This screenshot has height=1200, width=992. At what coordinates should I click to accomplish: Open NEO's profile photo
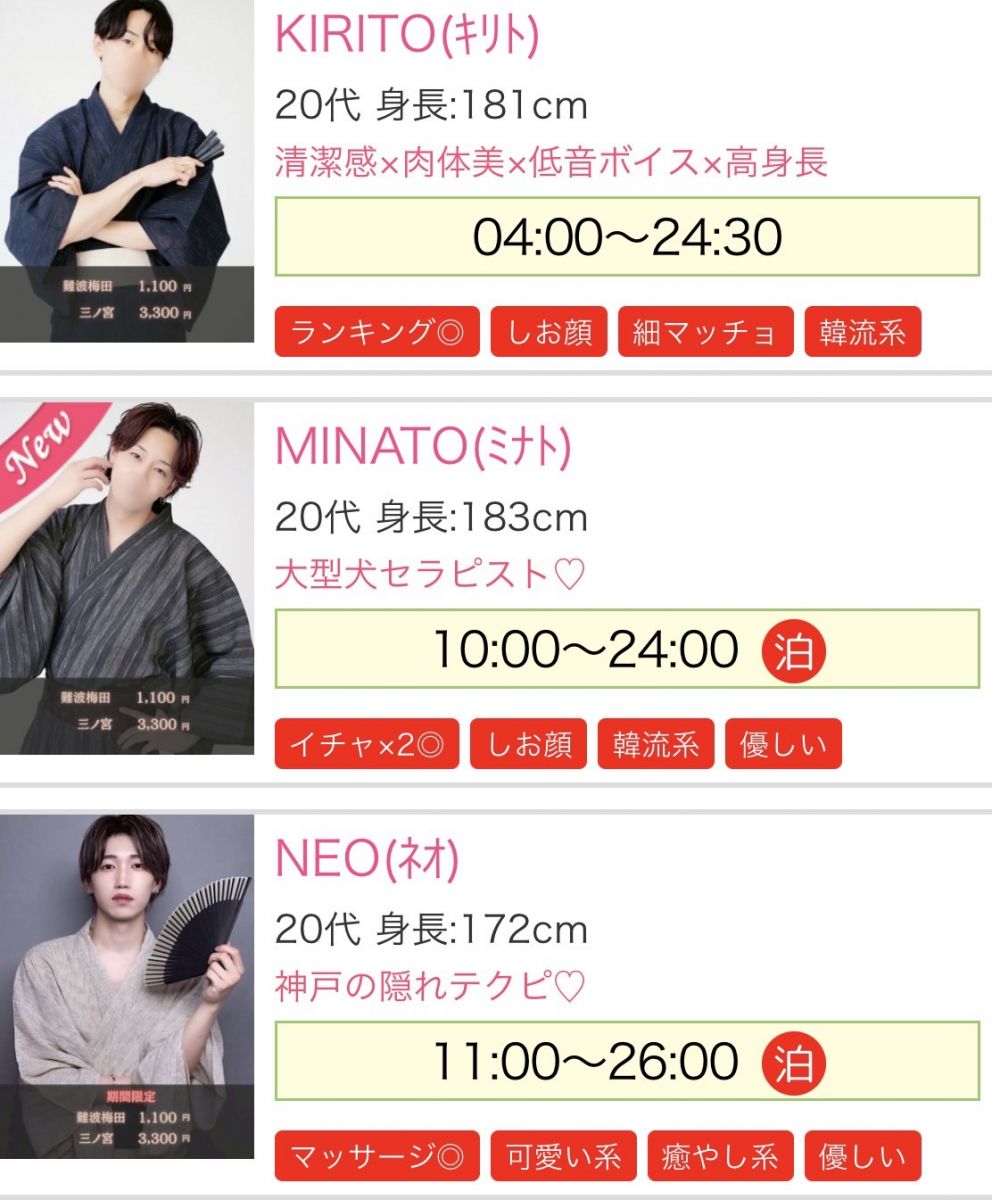coord(126,988)
